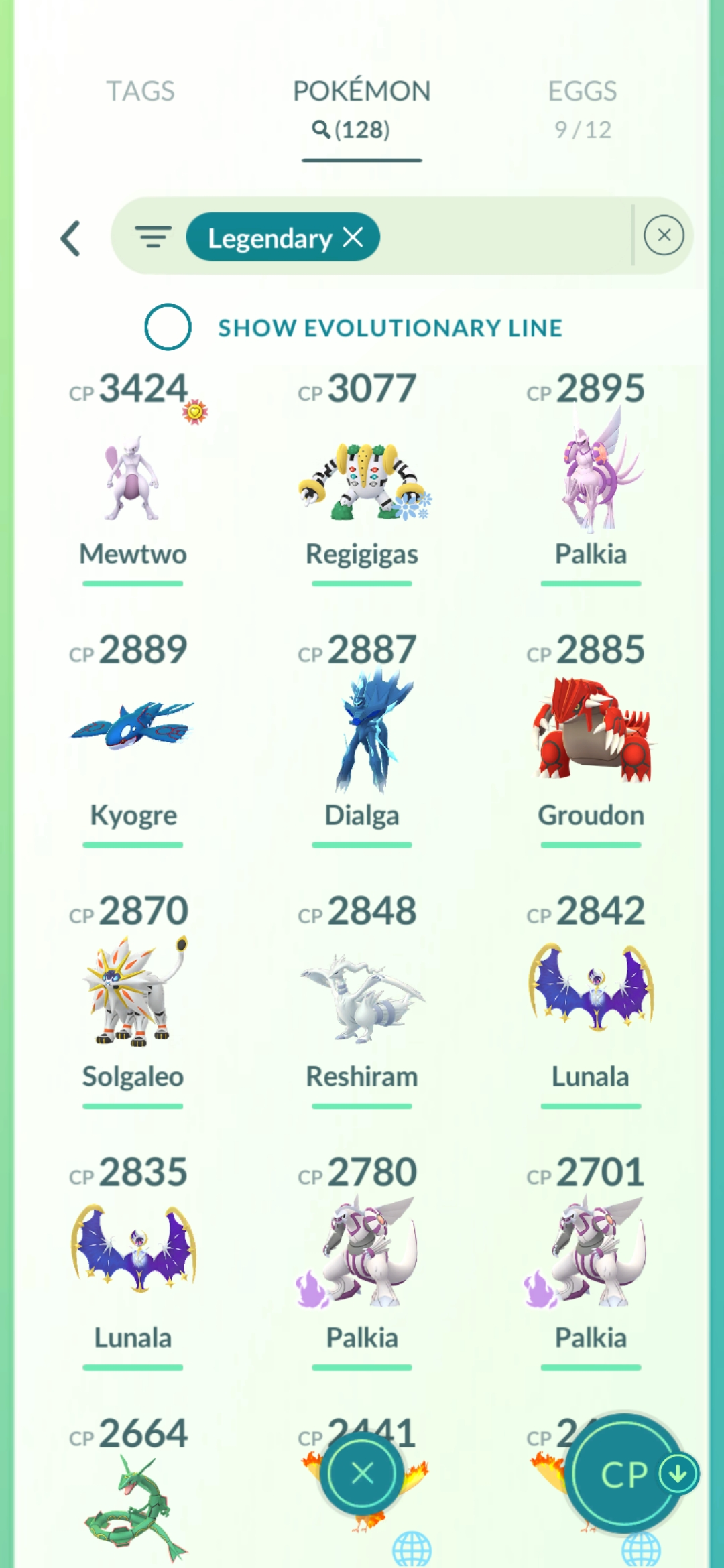
Task: Open Regigigas with CP 3077
Action: tap(362, 477)
